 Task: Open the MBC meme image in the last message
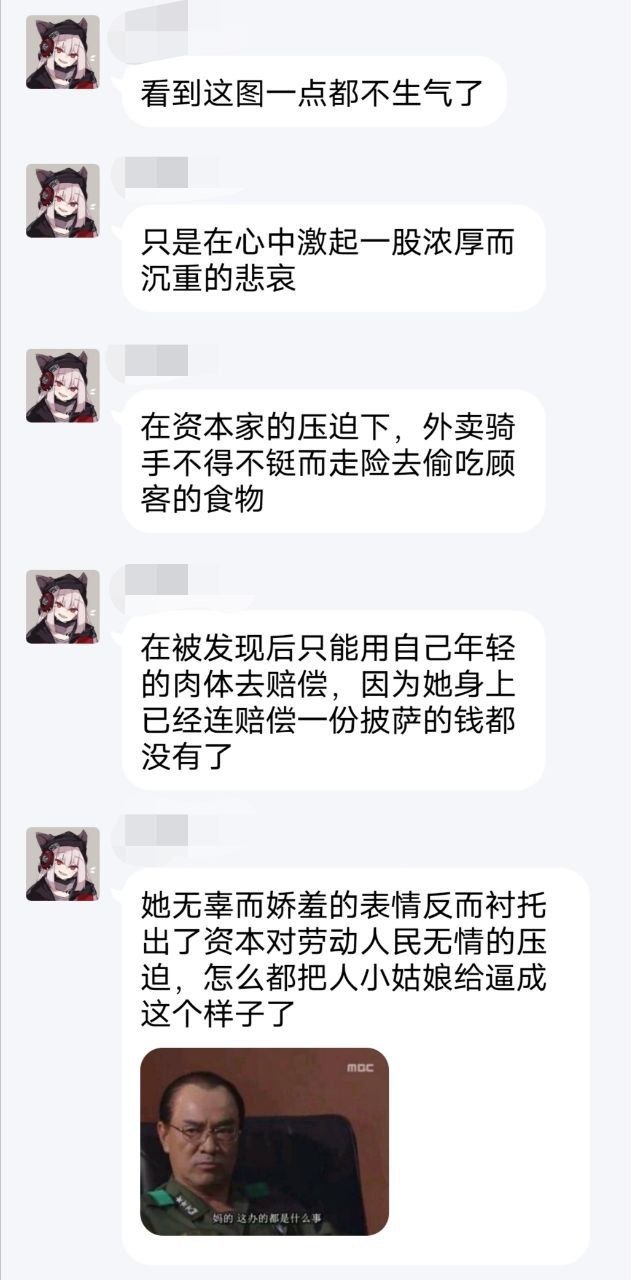(264, 1141)
